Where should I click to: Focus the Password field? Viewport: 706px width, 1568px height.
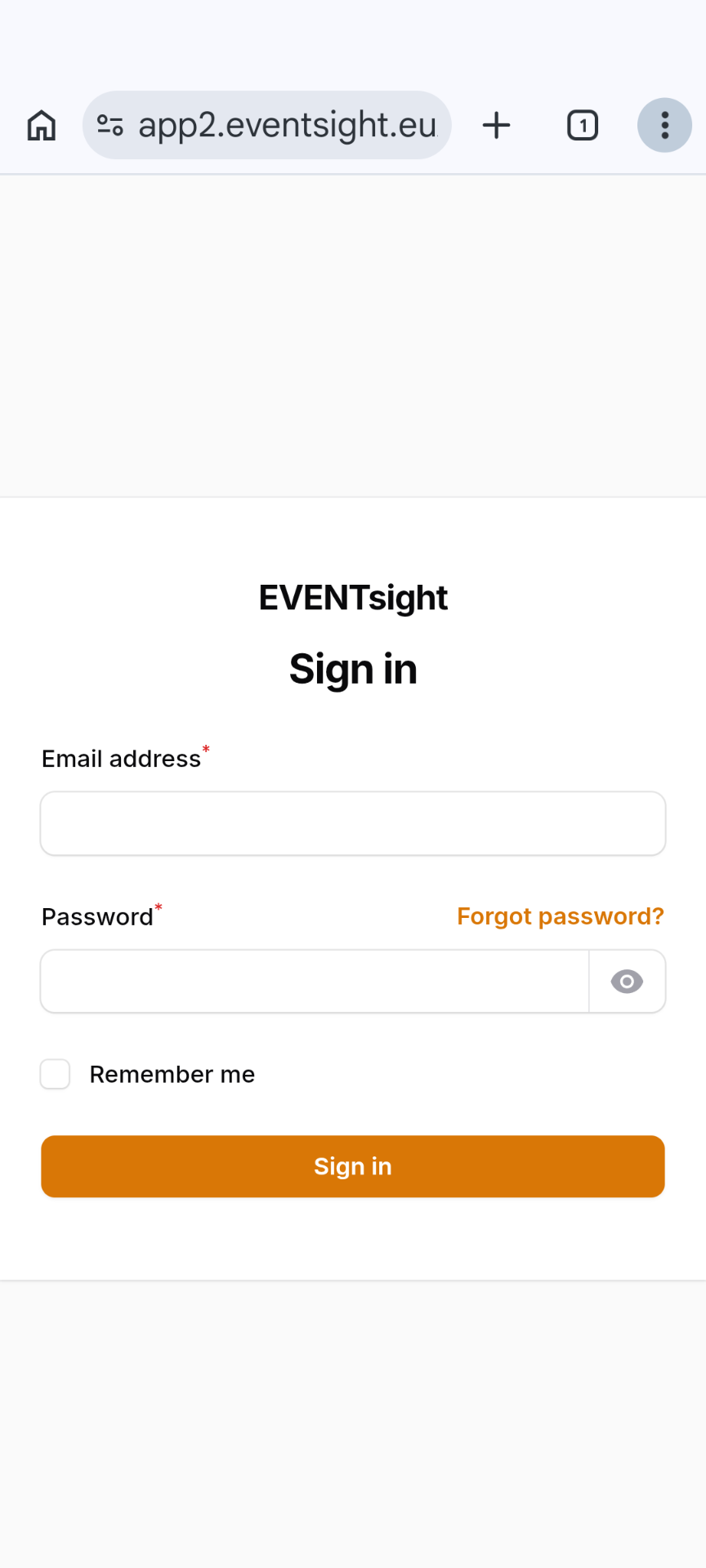(x=315, y=982)
